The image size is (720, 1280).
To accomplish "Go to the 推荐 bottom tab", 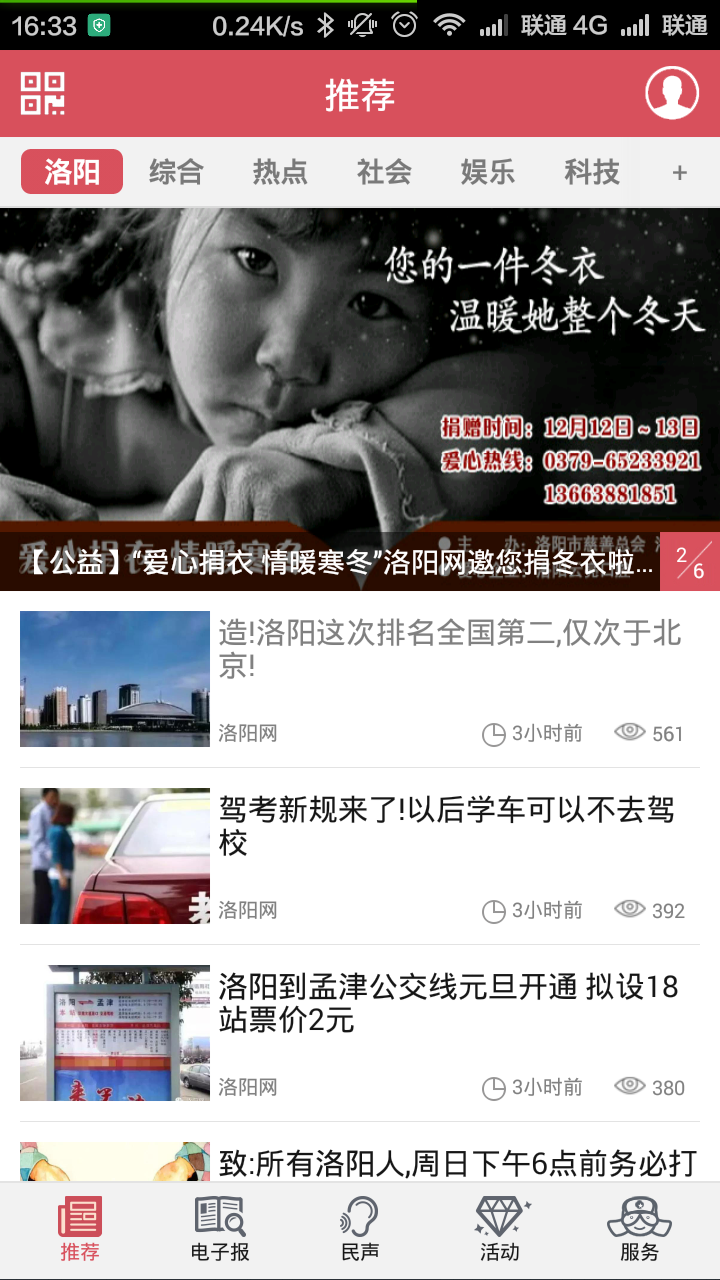I will click(80, 1230).
